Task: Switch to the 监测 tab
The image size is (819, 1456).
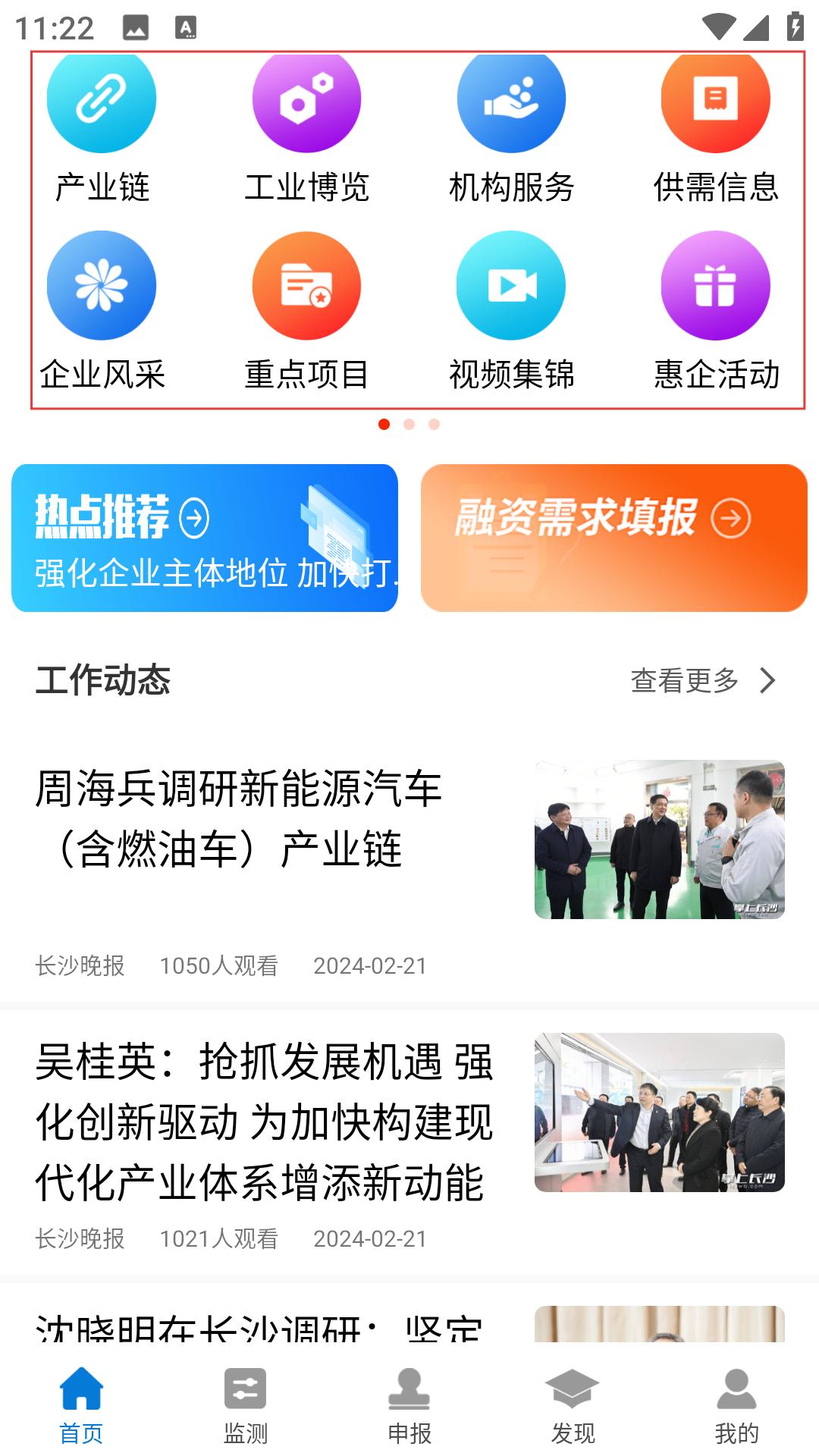Action: pos(246,1404)
